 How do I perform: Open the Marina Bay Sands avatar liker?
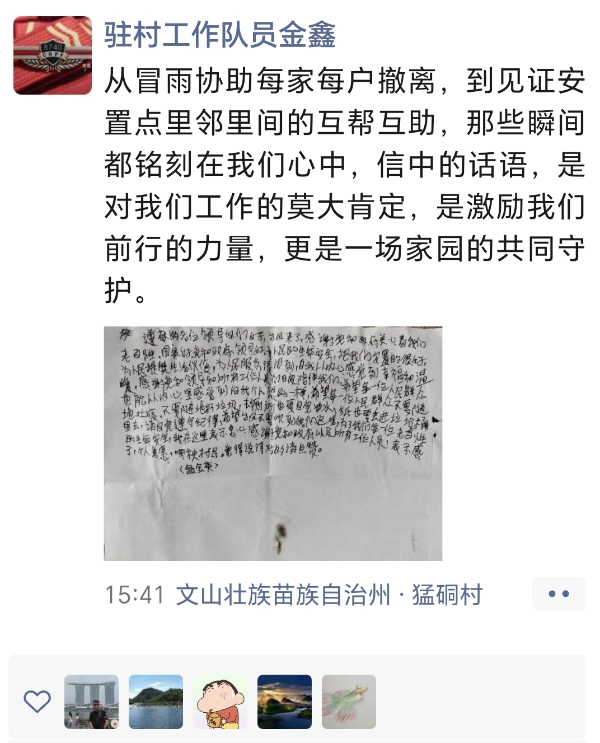(x=91, y=701)
